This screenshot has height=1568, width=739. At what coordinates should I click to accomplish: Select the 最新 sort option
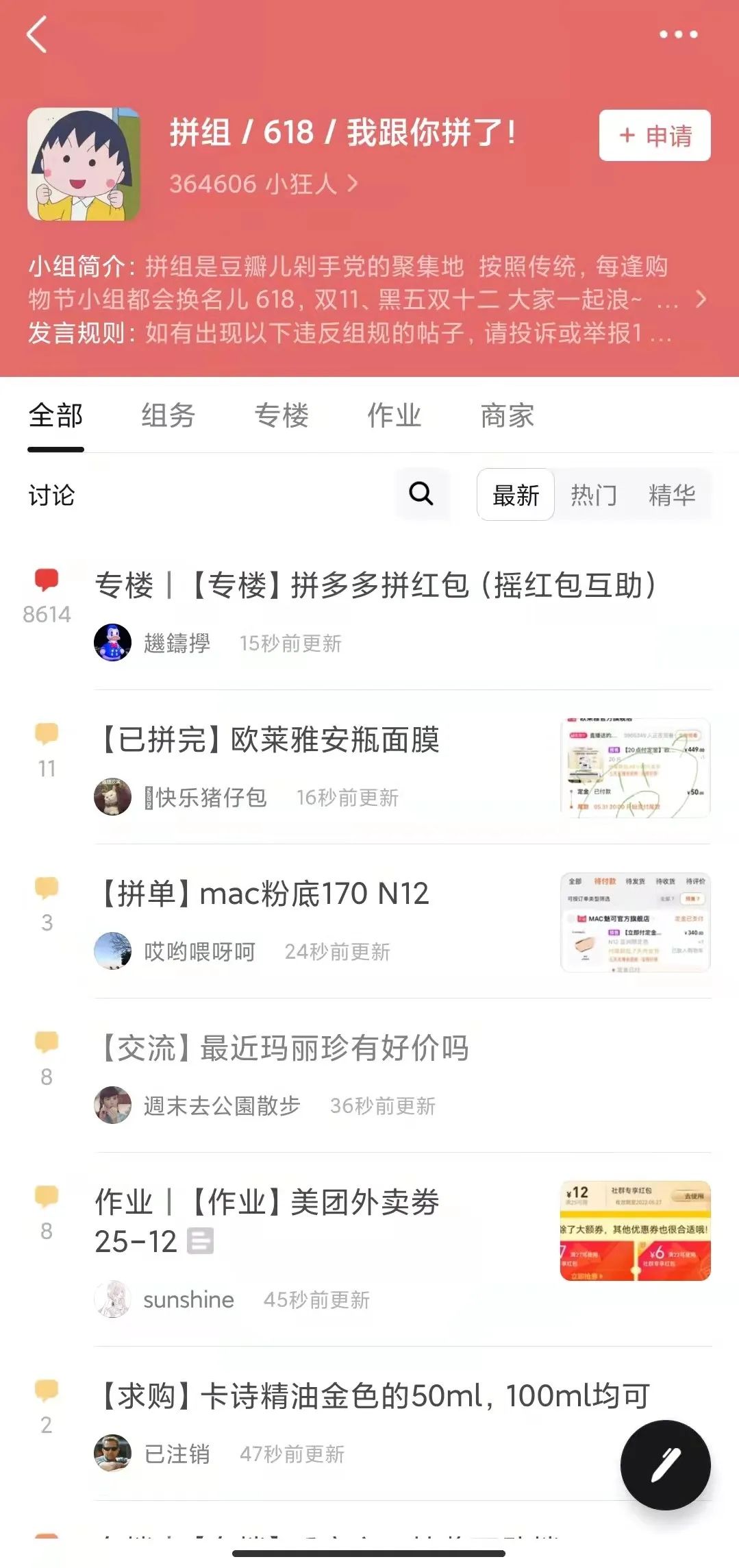click(516, 495)
